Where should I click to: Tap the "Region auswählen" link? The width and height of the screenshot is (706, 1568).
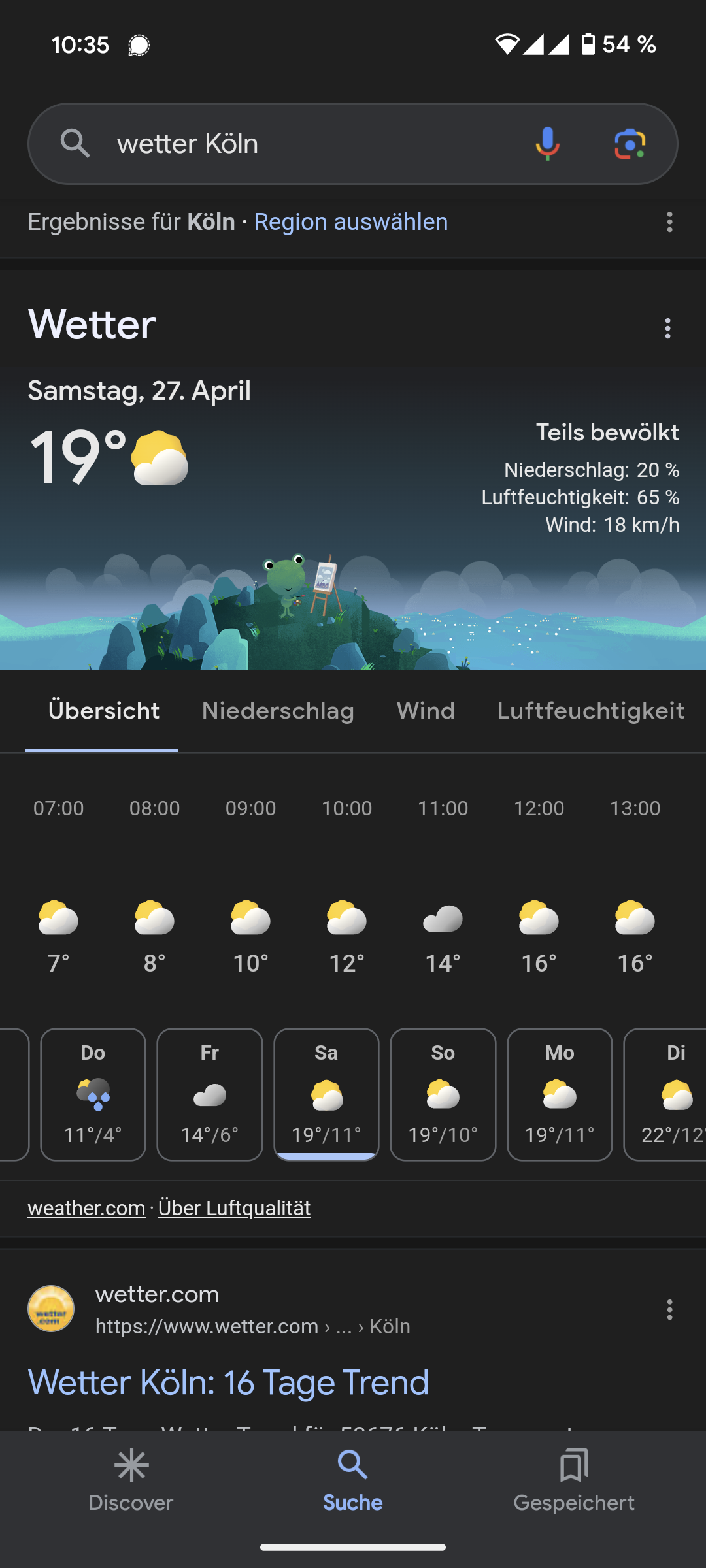[351, 222]
